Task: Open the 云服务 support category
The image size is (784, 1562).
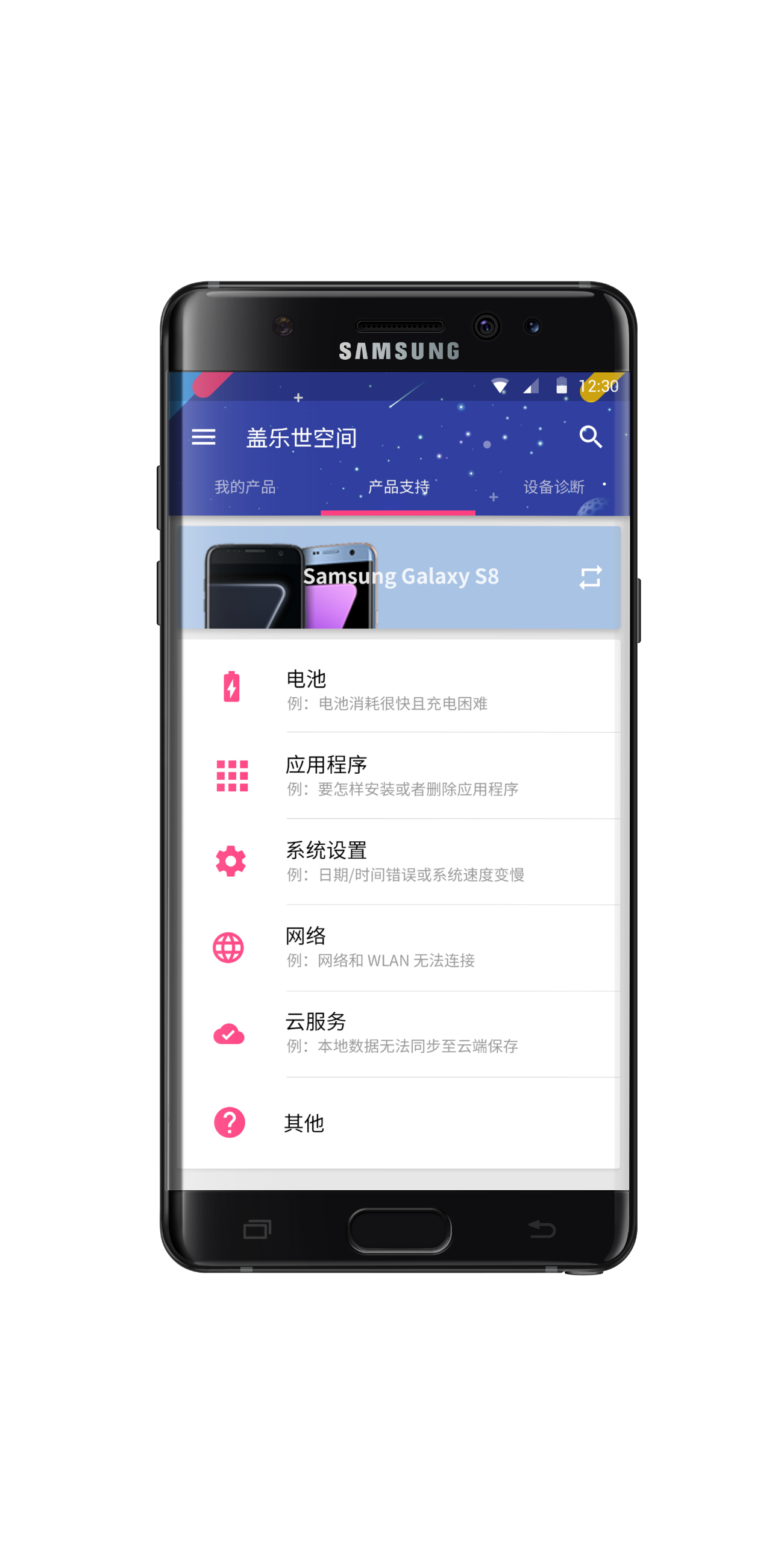Action: [400, 1033]
